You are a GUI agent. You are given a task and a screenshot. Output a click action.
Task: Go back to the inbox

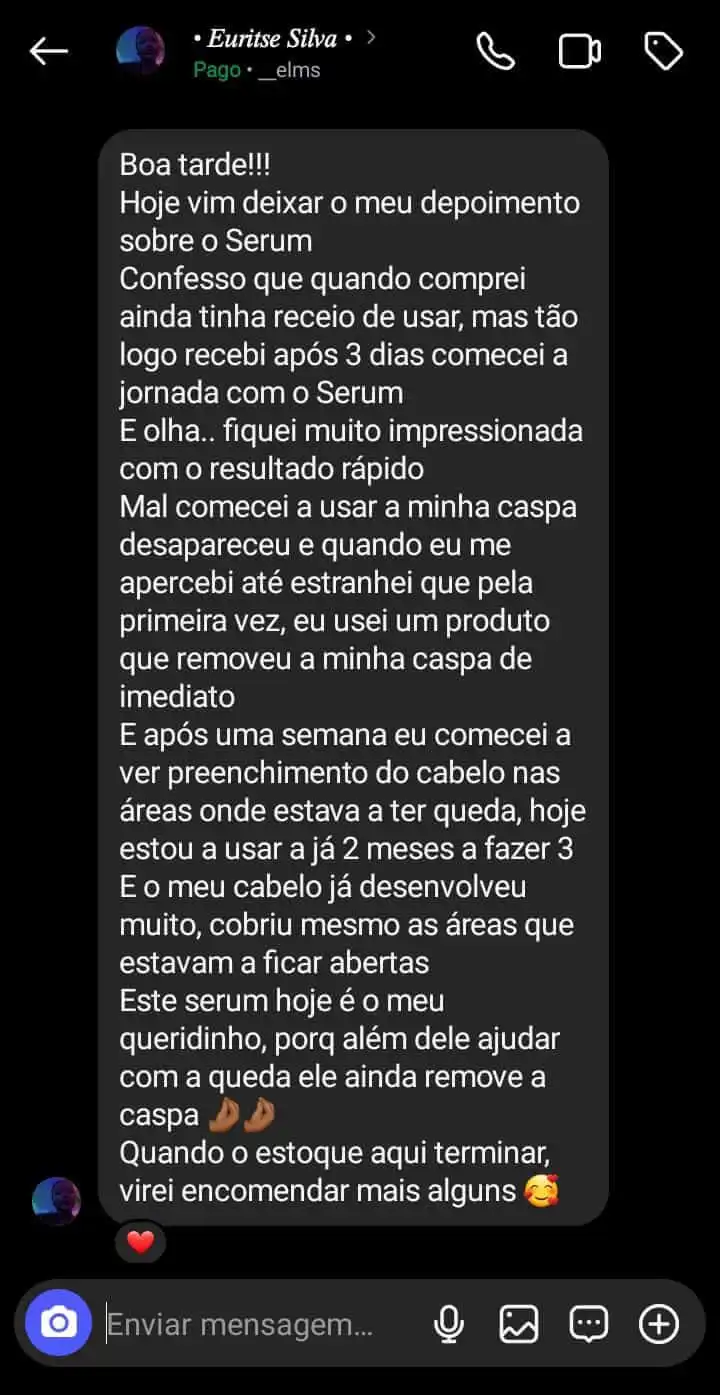pyautogui.click(x=48, y=52)
